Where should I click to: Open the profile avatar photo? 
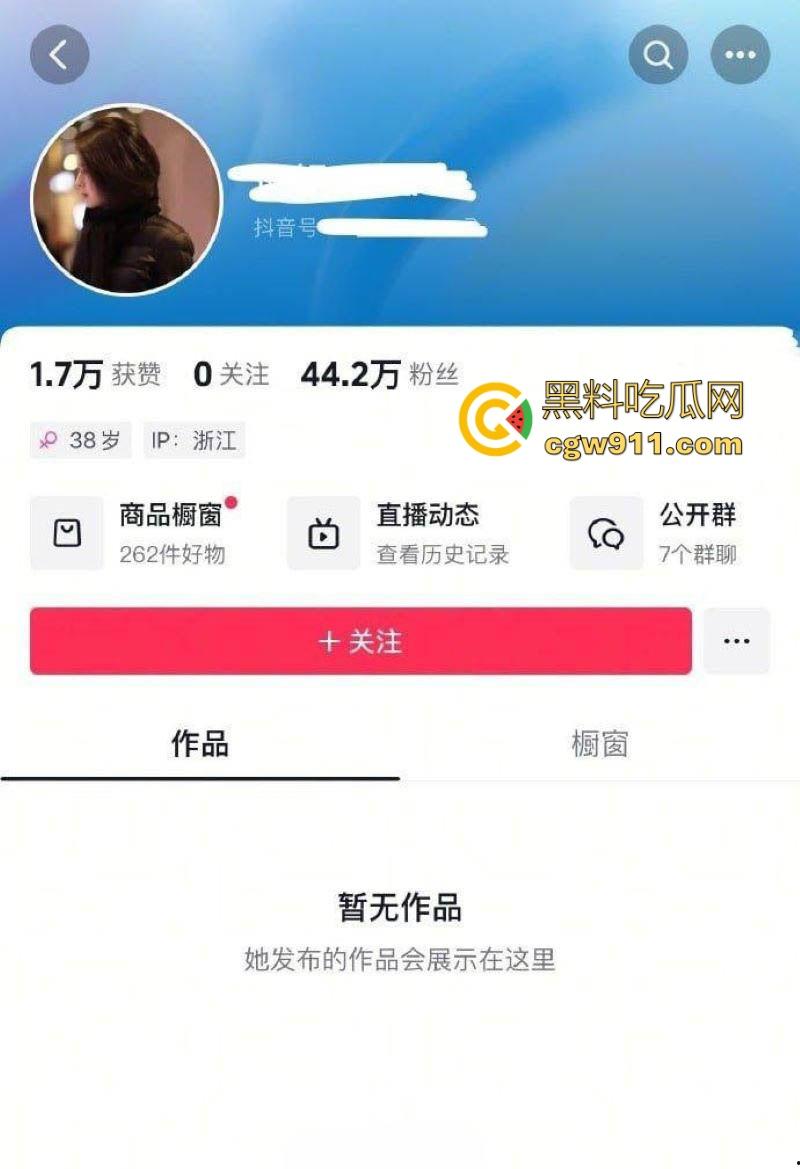(125, 198)
